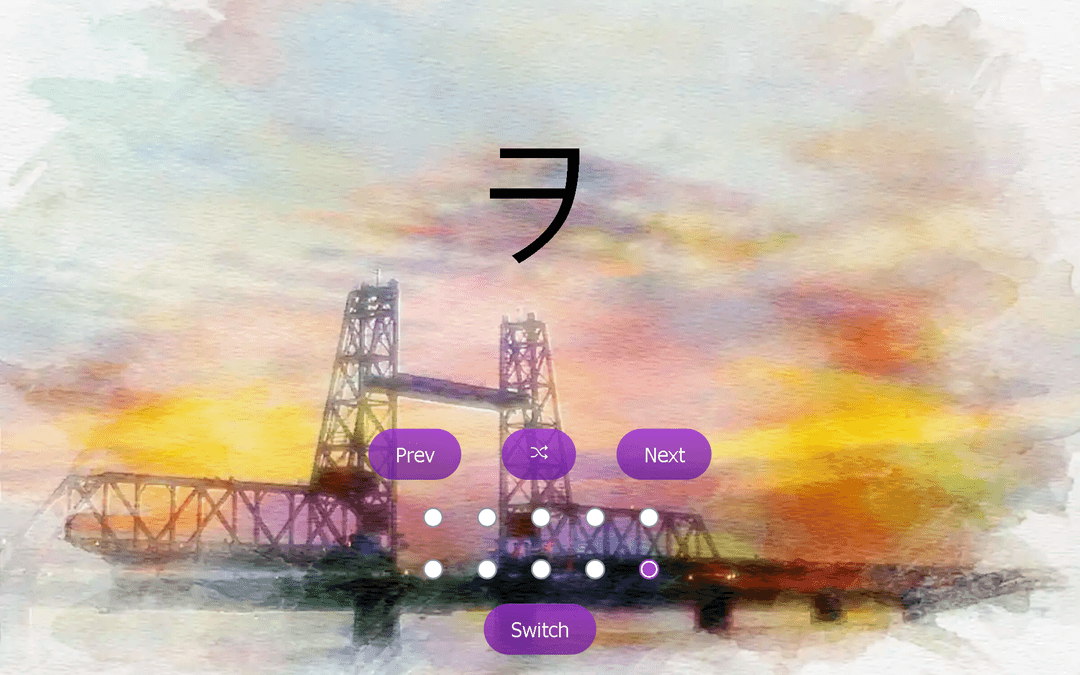Shuffle to a random character
Viewport: 1080px width, 675px height.
click(x=539, y=455)
